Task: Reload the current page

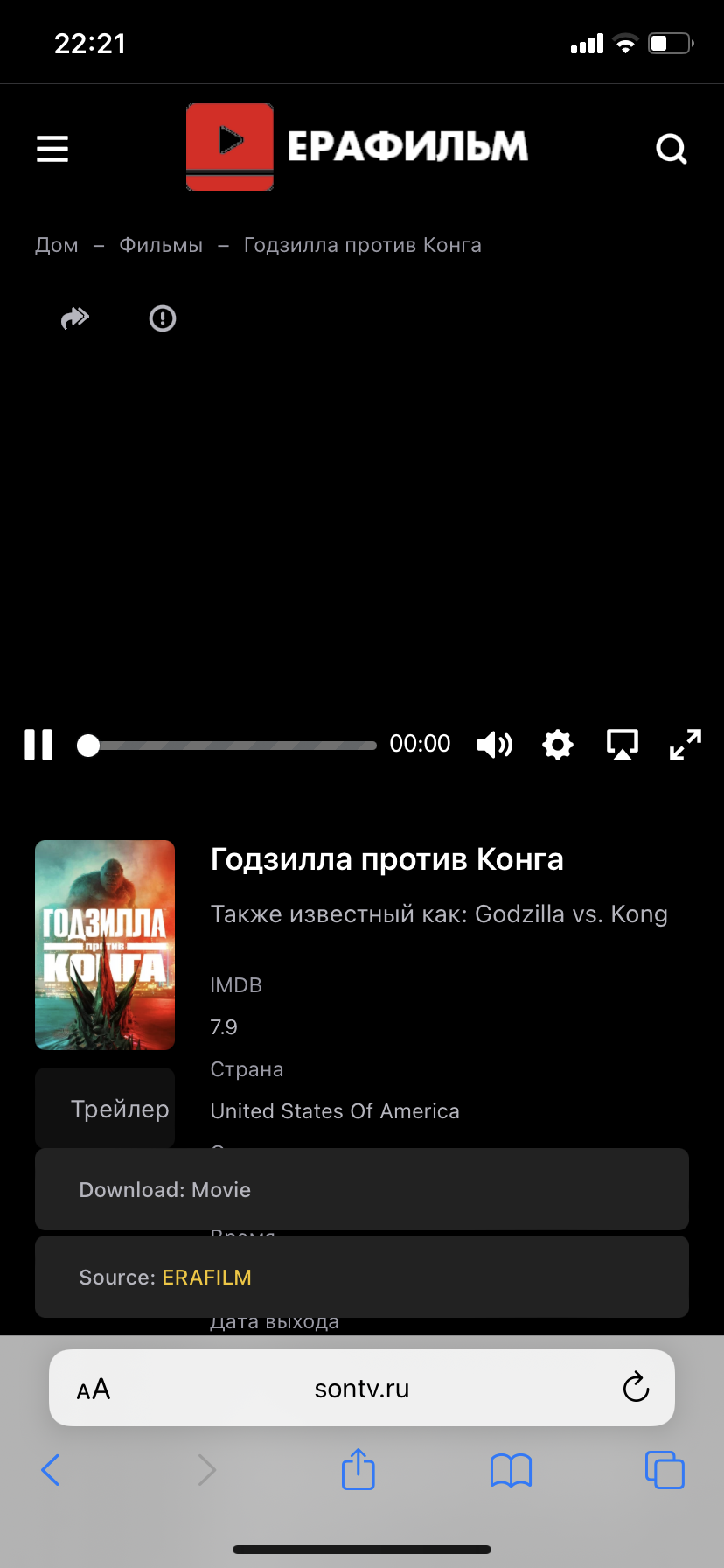Action: [x=636, y=1387]
